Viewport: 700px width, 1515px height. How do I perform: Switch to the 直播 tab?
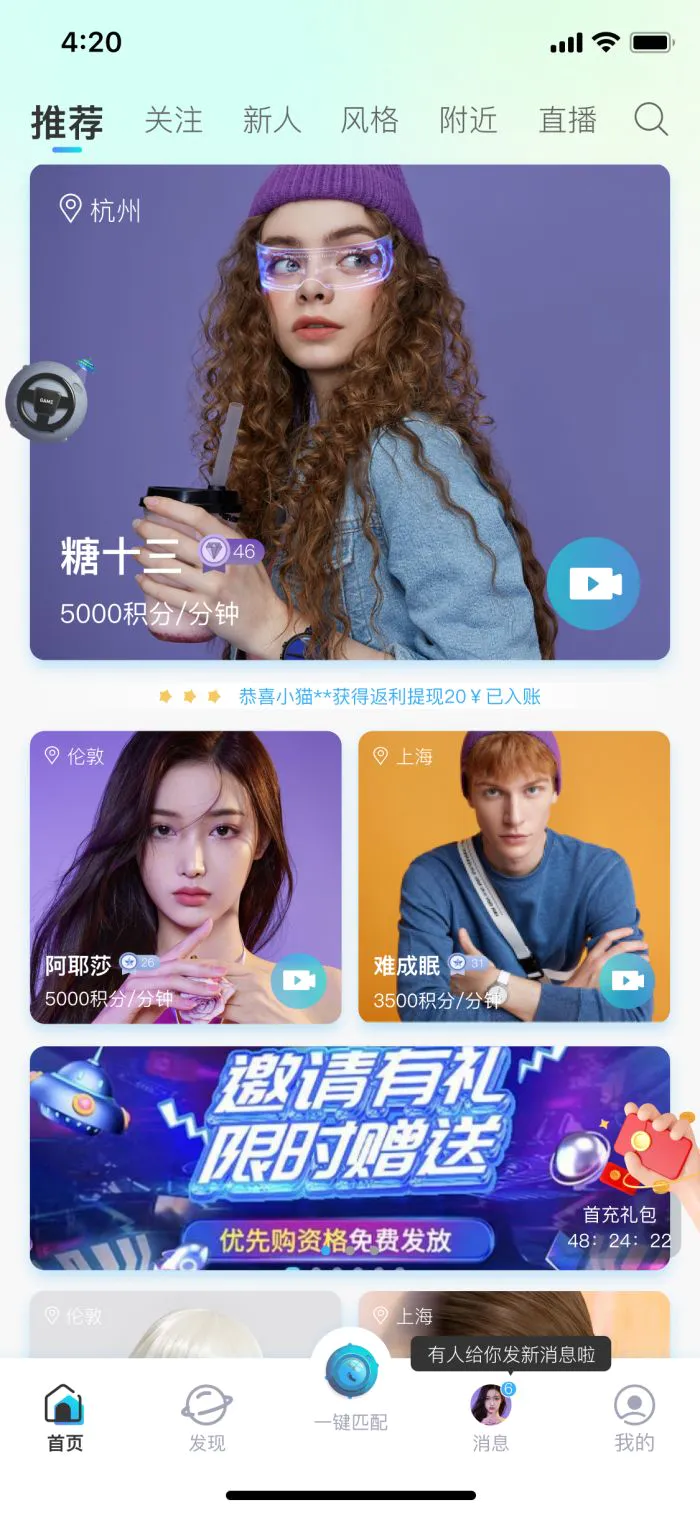tap(567, 121)
